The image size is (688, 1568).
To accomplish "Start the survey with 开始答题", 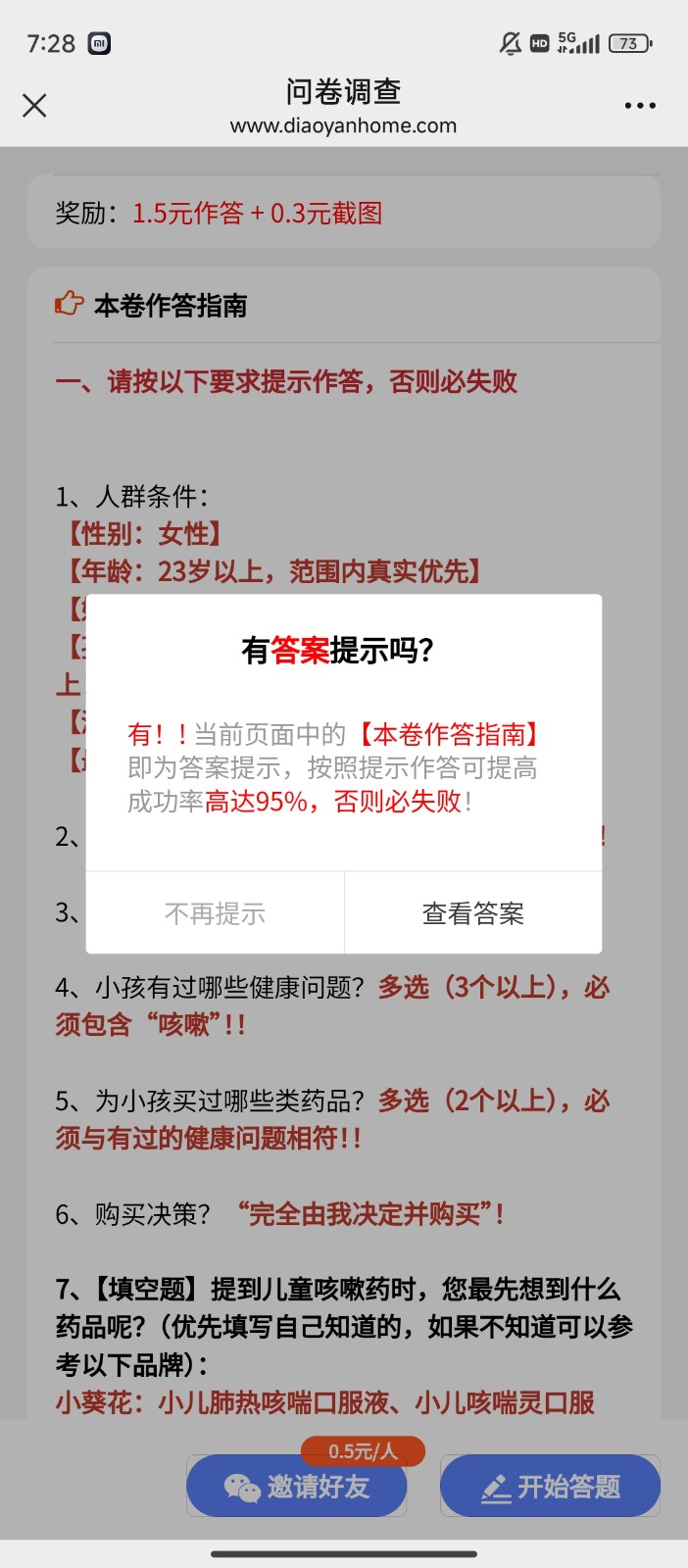I will (550, 1487).
